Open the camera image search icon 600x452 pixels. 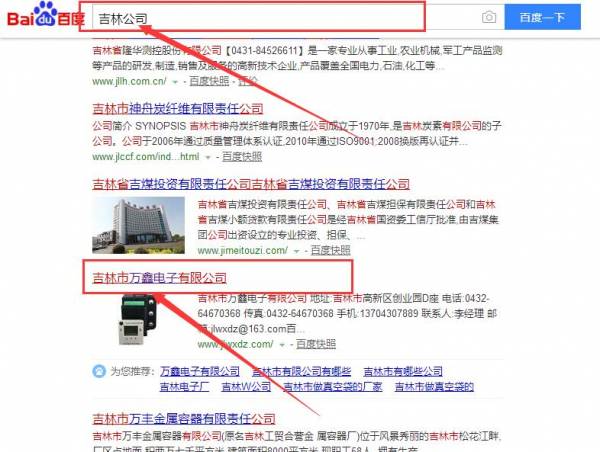coord(488,17)
